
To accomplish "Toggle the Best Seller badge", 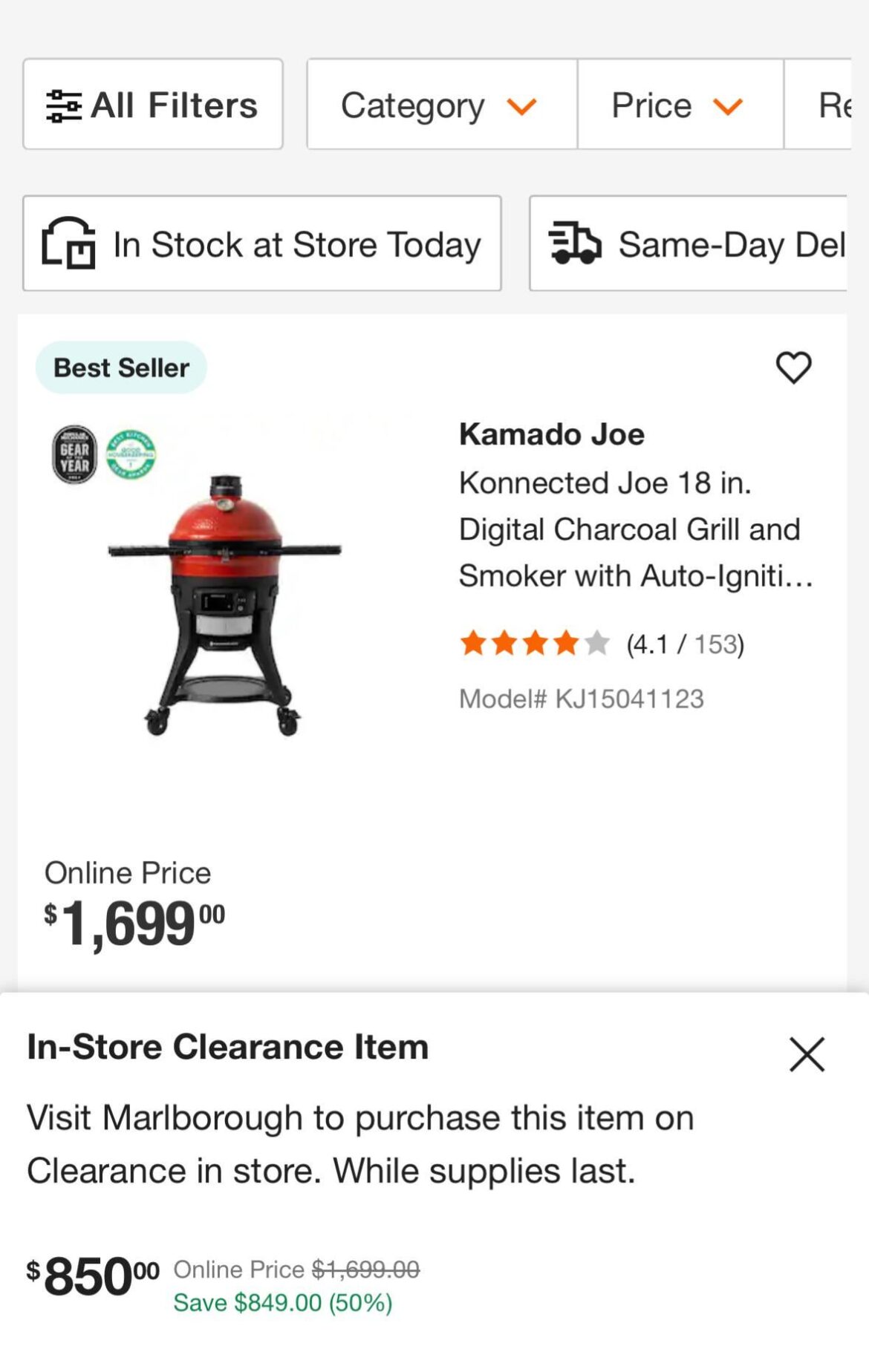I will tap(121, 367).
